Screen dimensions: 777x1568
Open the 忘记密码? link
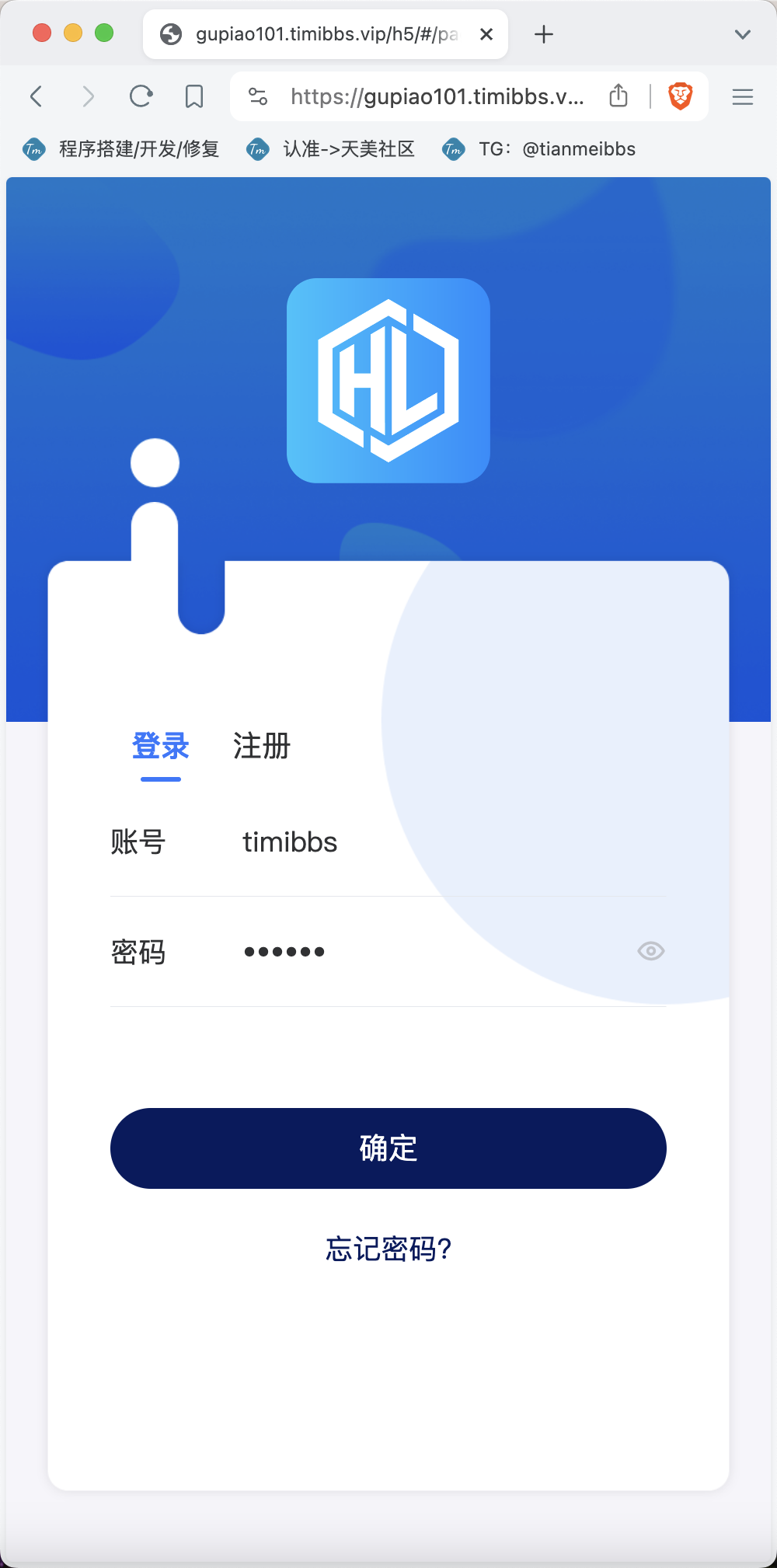[388, 1249]
